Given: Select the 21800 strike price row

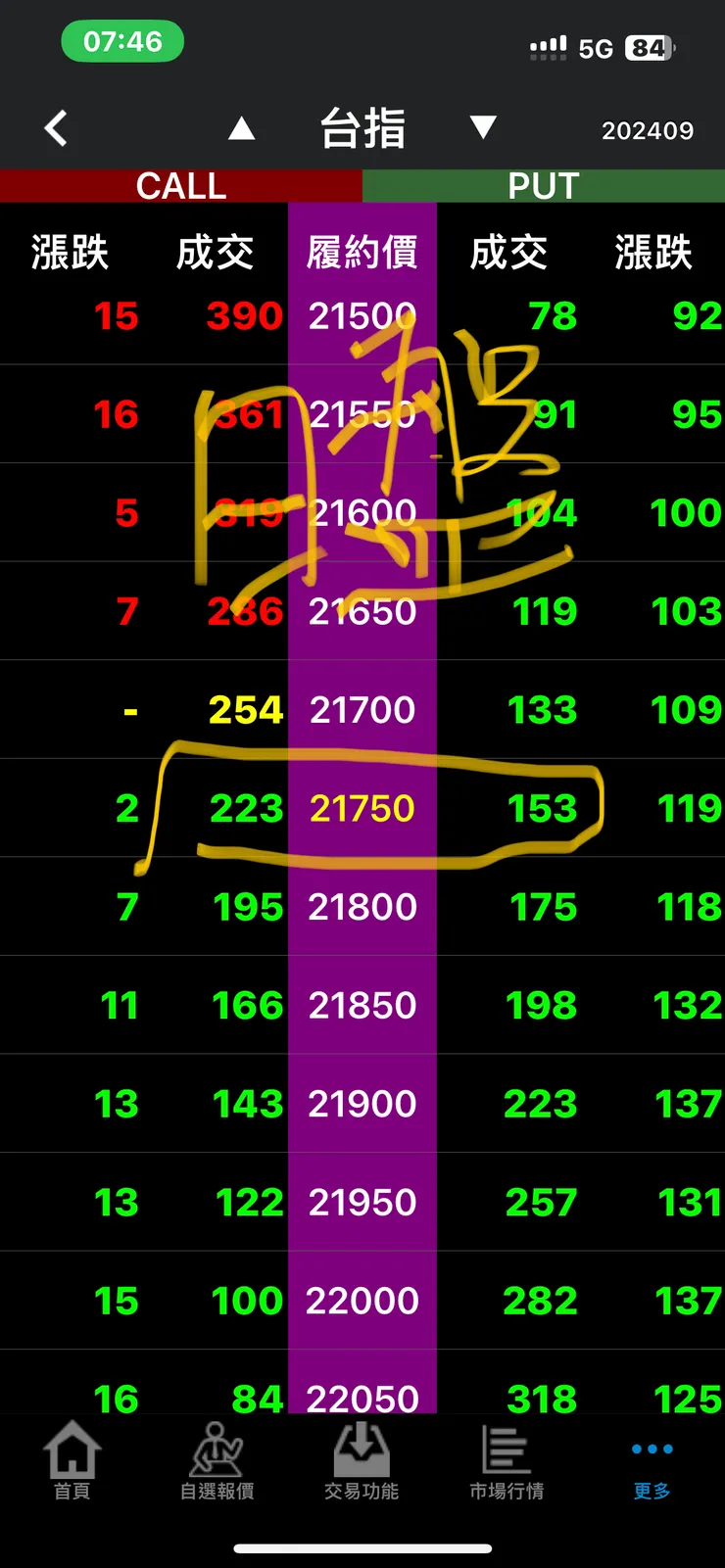Looking at the screenshot, I should 362,907.
